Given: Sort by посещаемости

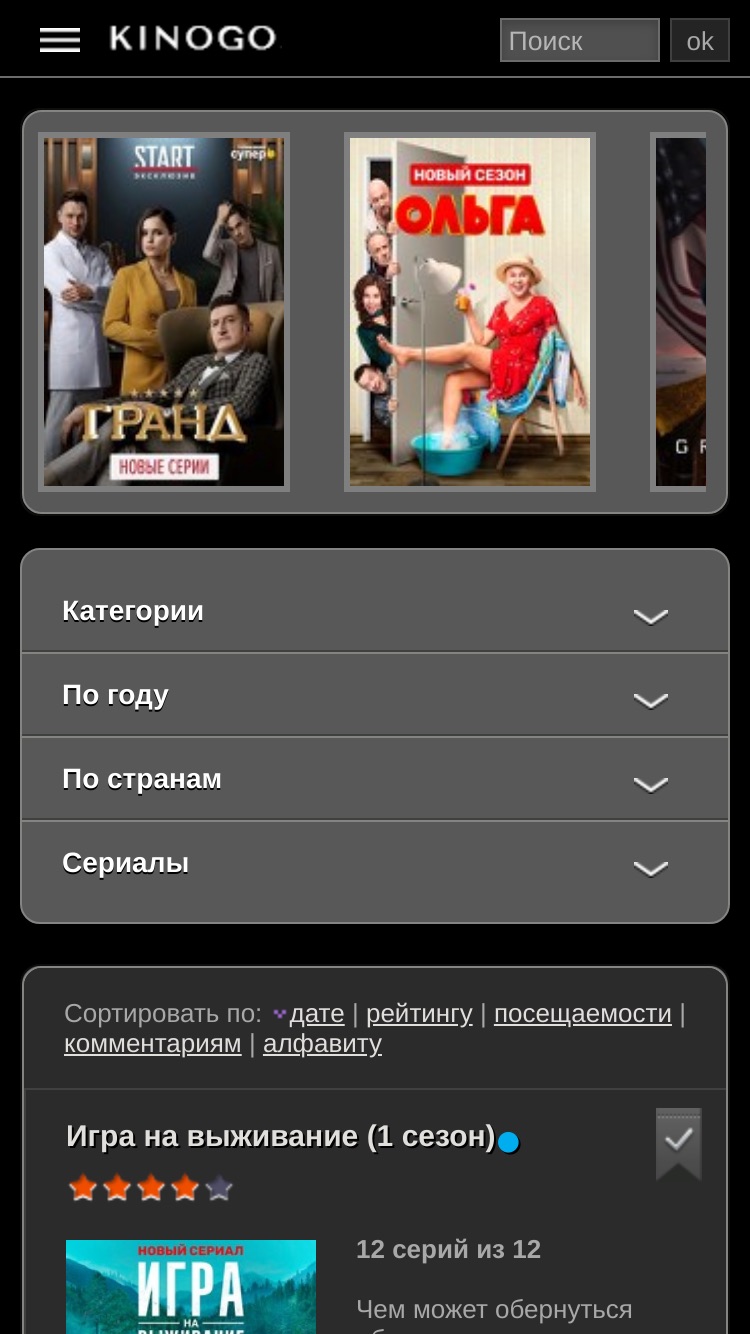Looking at the screenshot, I should click(583, 1013).
